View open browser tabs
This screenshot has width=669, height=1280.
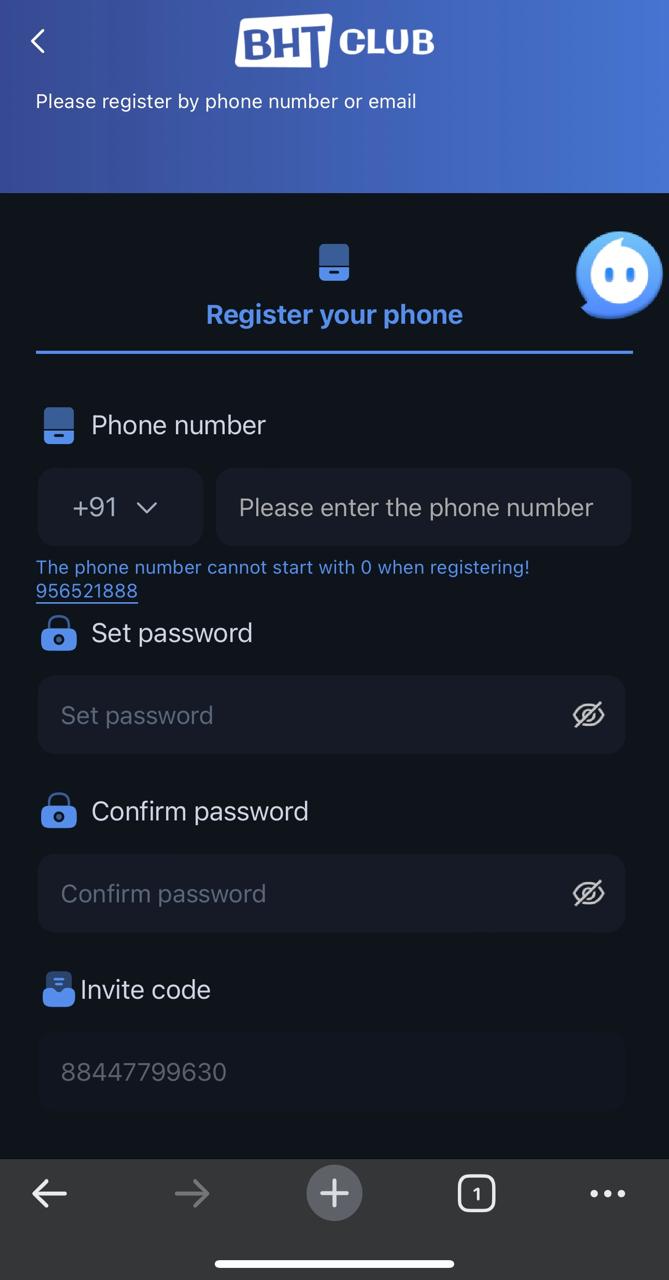point(476,1193)
